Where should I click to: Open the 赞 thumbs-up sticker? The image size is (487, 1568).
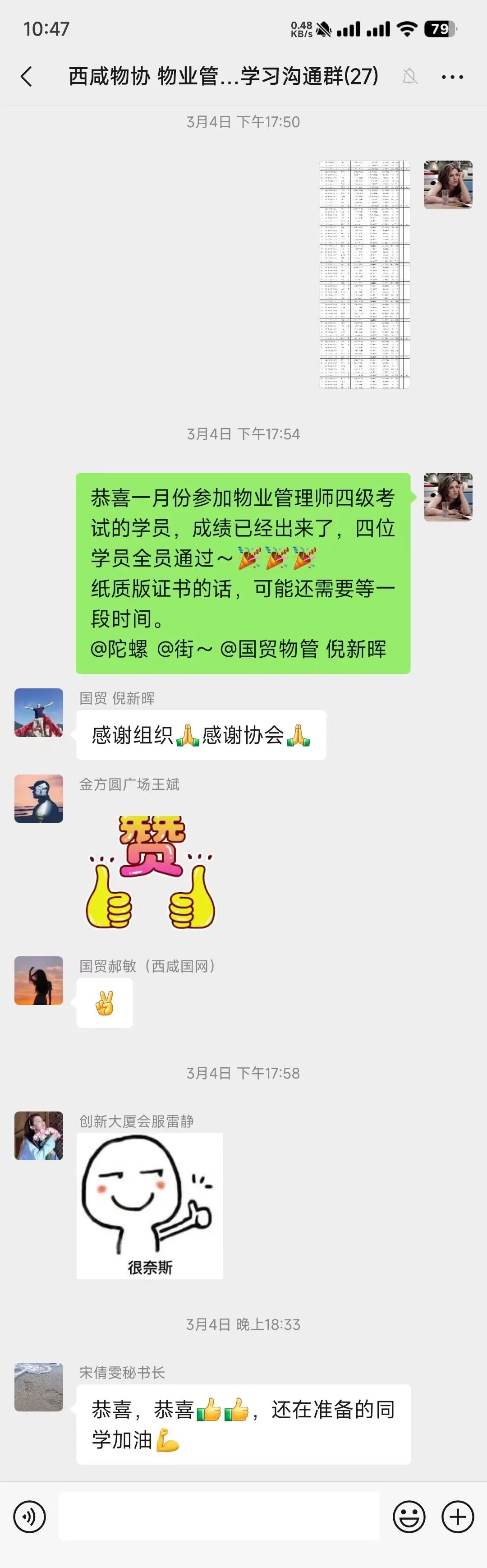coord(150,872)
